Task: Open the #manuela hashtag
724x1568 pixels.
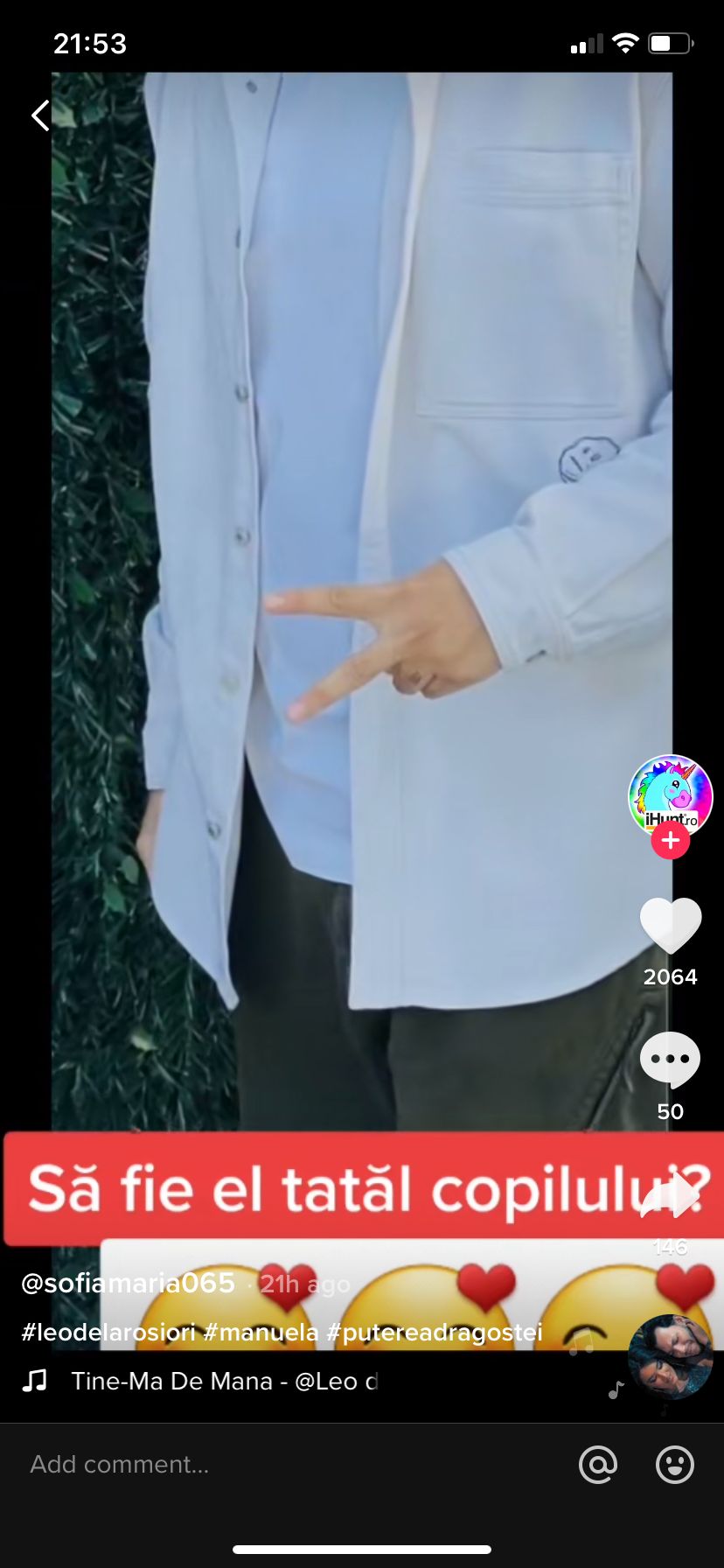Action: [261, 1332]
